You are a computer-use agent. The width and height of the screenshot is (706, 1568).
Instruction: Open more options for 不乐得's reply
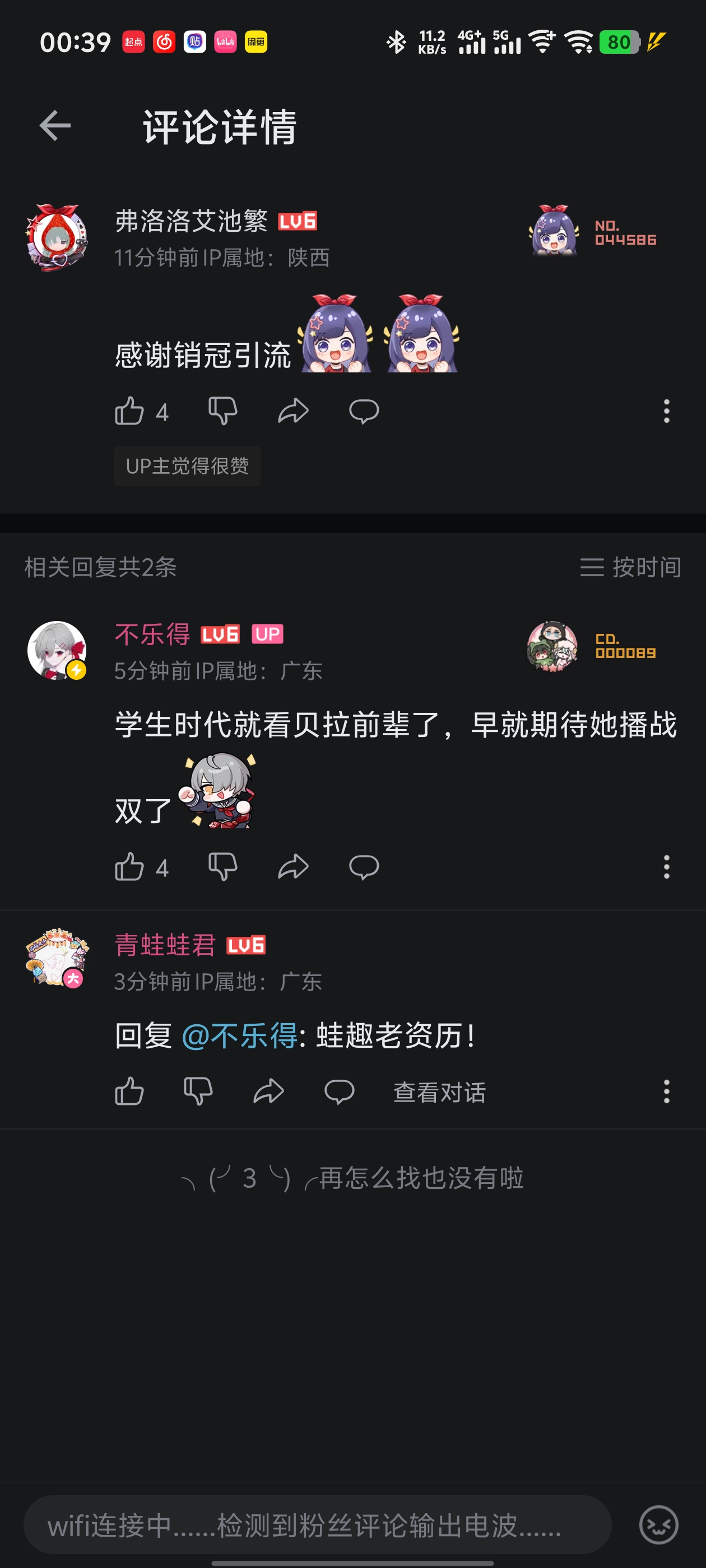click(666, 866)
